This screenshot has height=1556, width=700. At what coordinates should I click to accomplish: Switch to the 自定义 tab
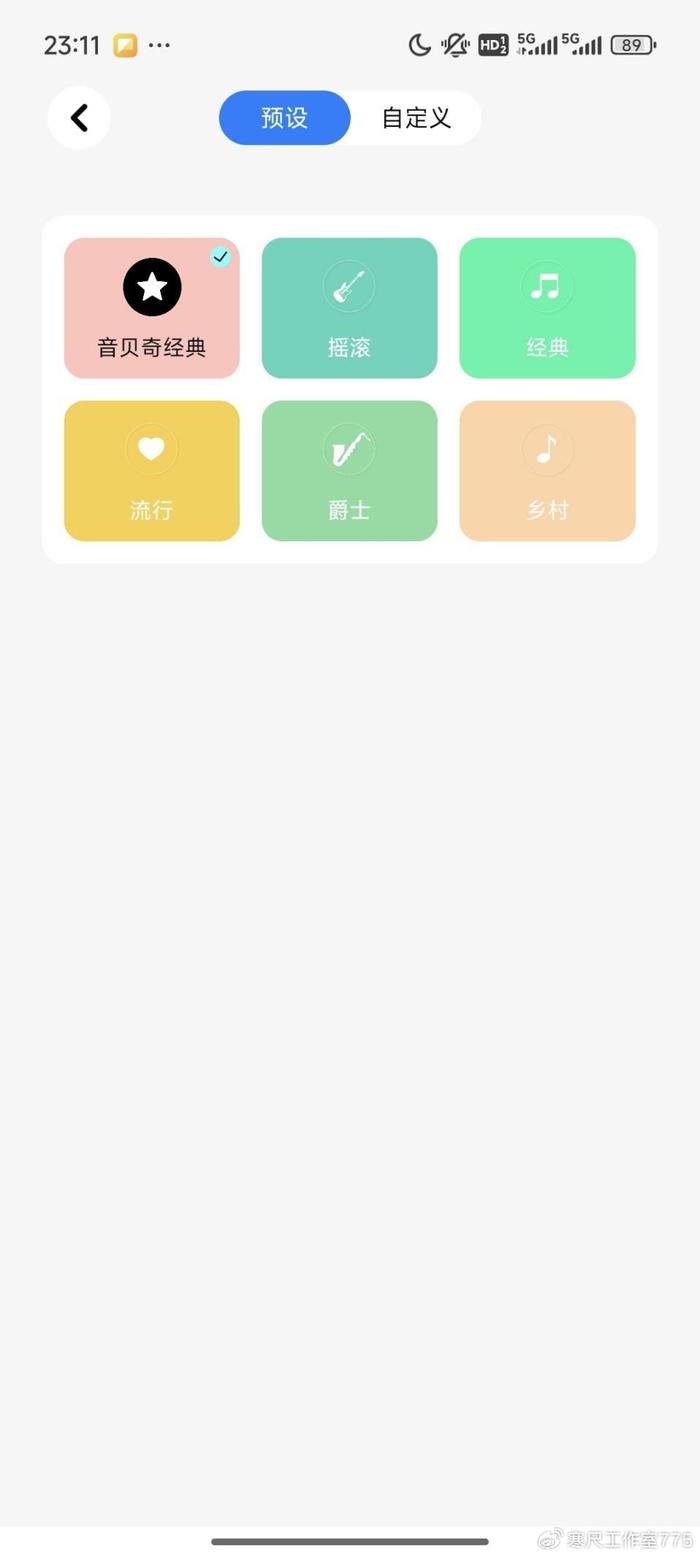416,118
